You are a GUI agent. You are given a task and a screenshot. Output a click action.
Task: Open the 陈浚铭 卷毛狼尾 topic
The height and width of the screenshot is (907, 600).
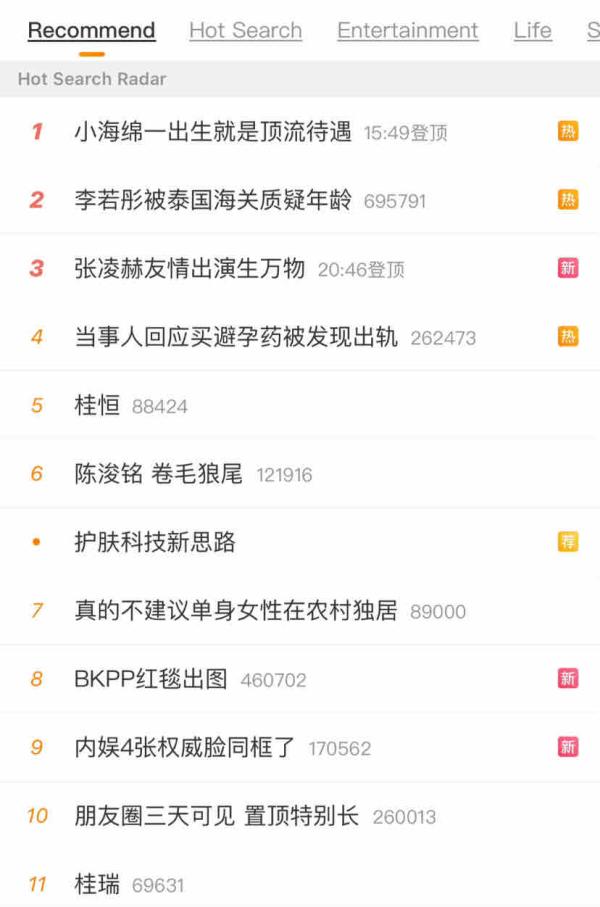(x=158, y=474)
